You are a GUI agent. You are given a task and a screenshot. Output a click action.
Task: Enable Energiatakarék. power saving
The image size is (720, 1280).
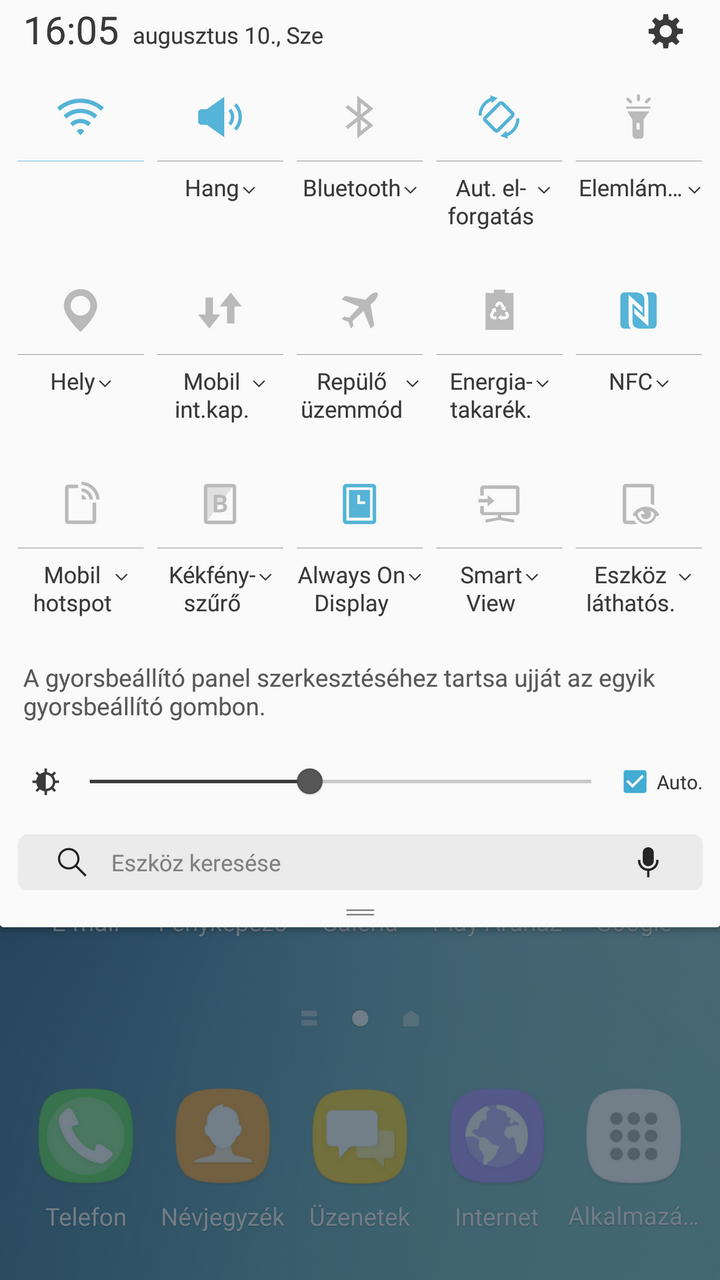point(498,311)
